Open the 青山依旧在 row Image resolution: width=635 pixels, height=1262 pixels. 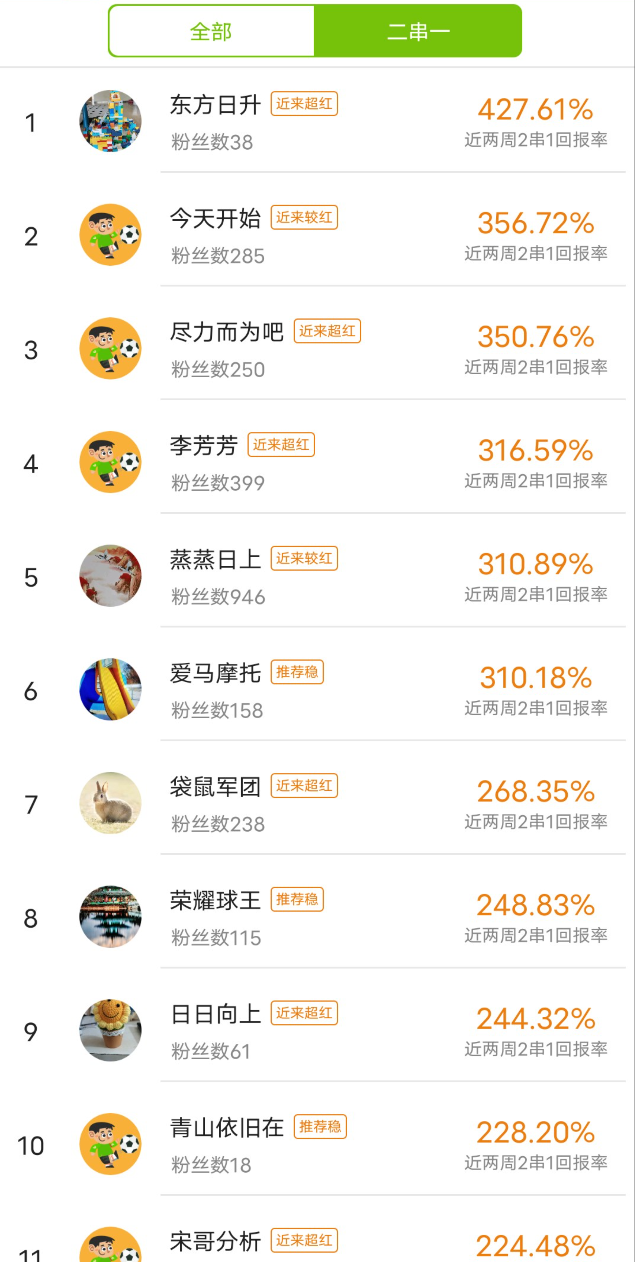(227, 1129)
